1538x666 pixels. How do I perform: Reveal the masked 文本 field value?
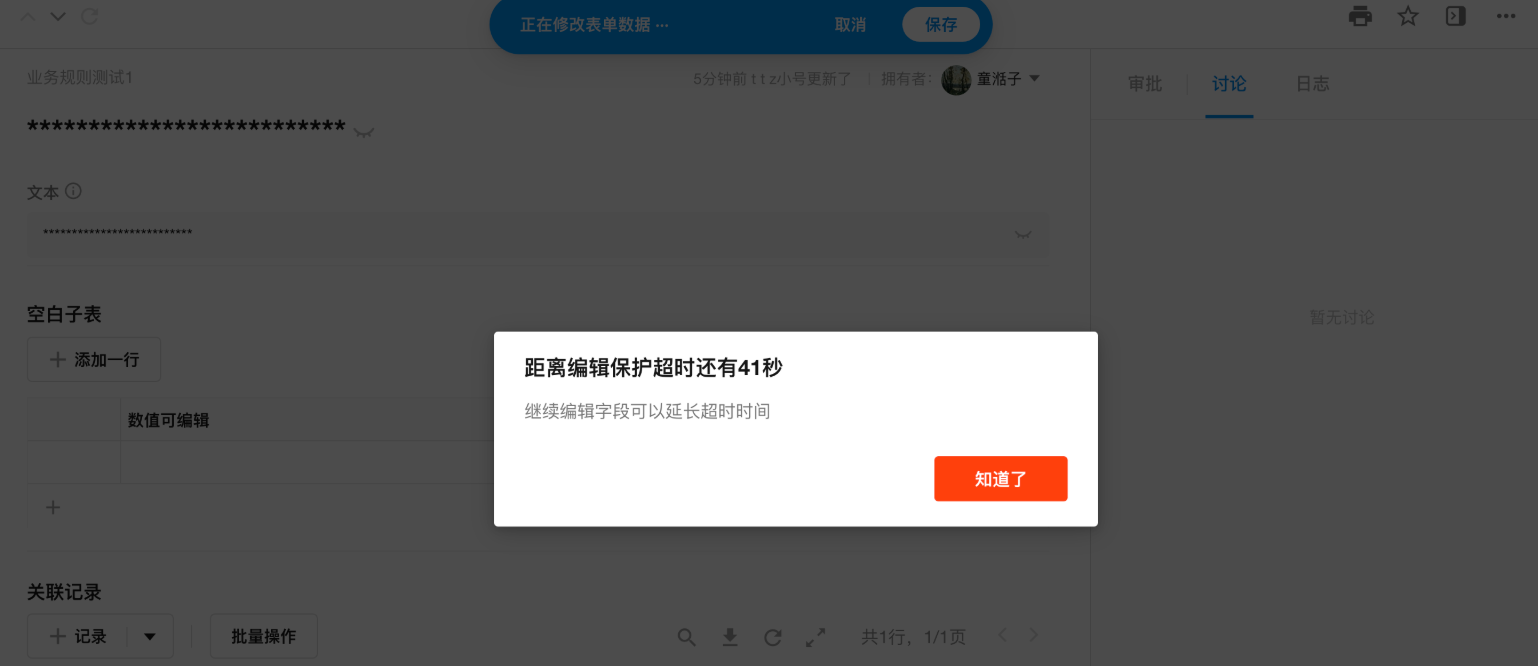pyautogui.click(x=1023, y=234)
